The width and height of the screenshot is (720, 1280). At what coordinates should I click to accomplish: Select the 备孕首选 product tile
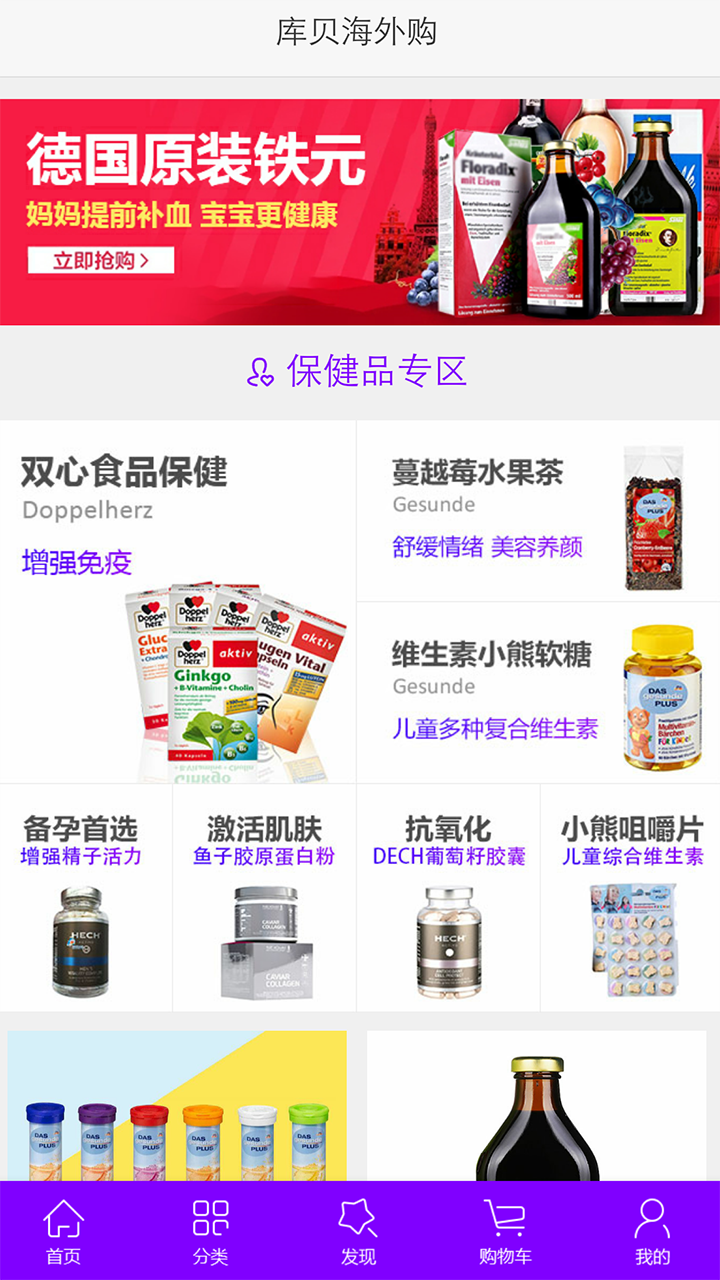tap(86, 897)
